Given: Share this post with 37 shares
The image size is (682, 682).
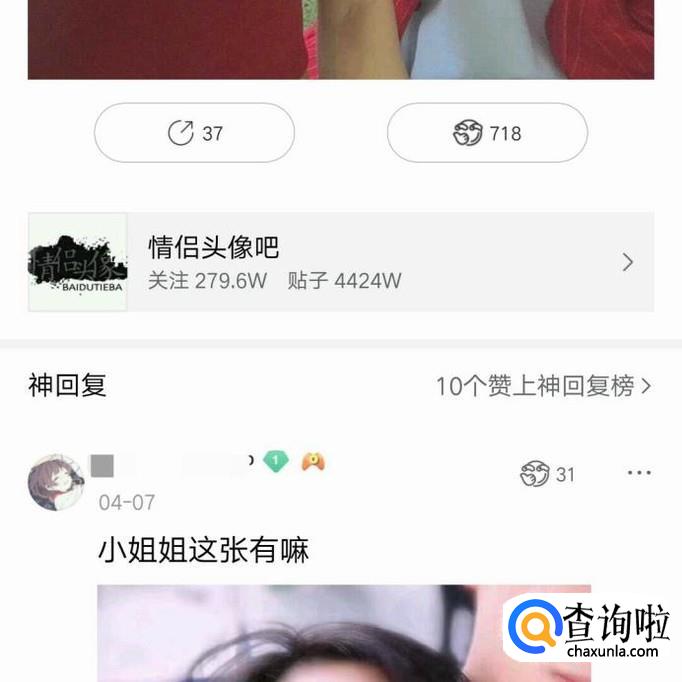Looking at the screenshot, I should coord(195,133).
